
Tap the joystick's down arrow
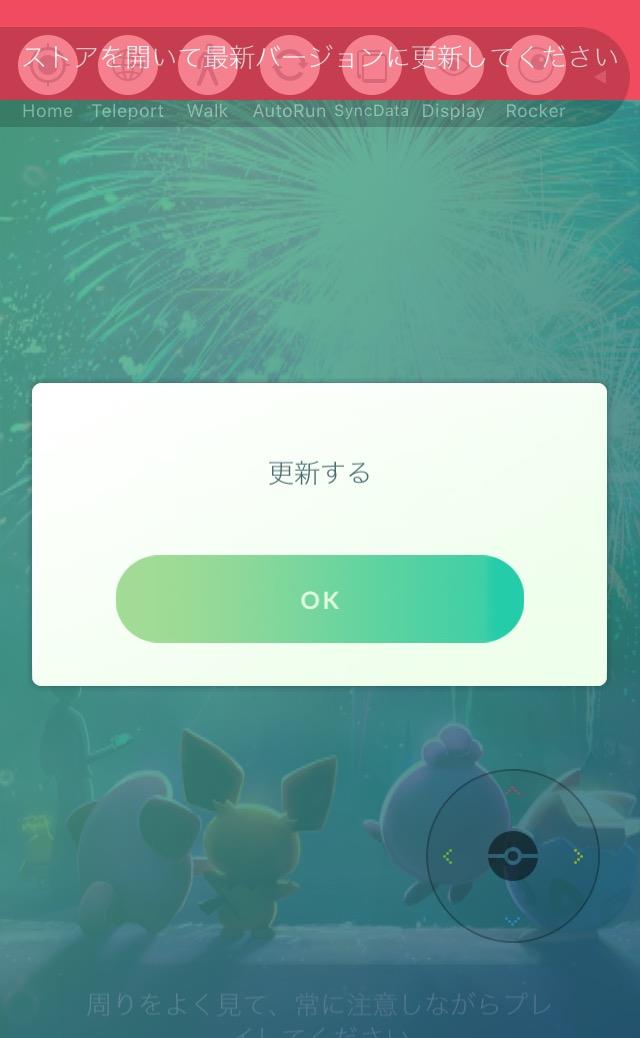pyautogui.click(x=512, y=921)
